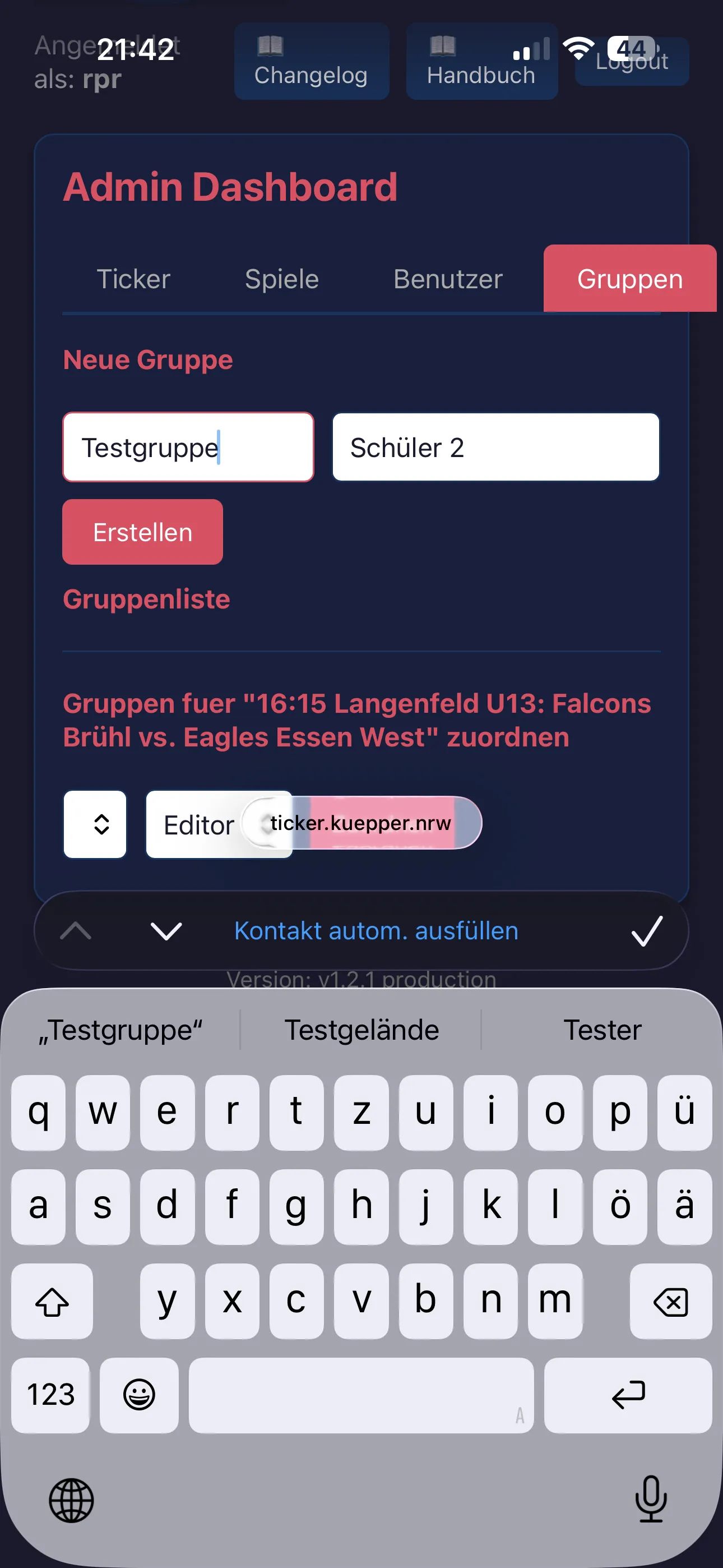The image size is (723, 1568).
Task: Select the Gruppen tab
Action: coord(629,279)
